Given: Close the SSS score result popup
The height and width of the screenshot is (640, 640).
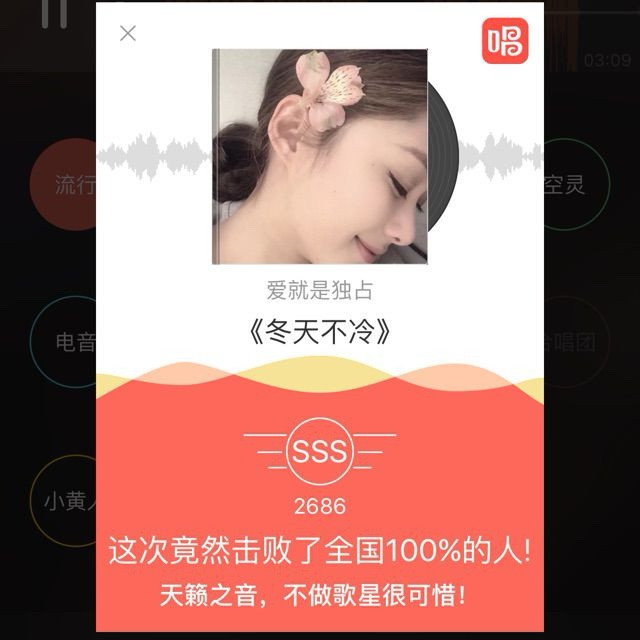Looking at the screenshot, I should click(x=128, y=33).
